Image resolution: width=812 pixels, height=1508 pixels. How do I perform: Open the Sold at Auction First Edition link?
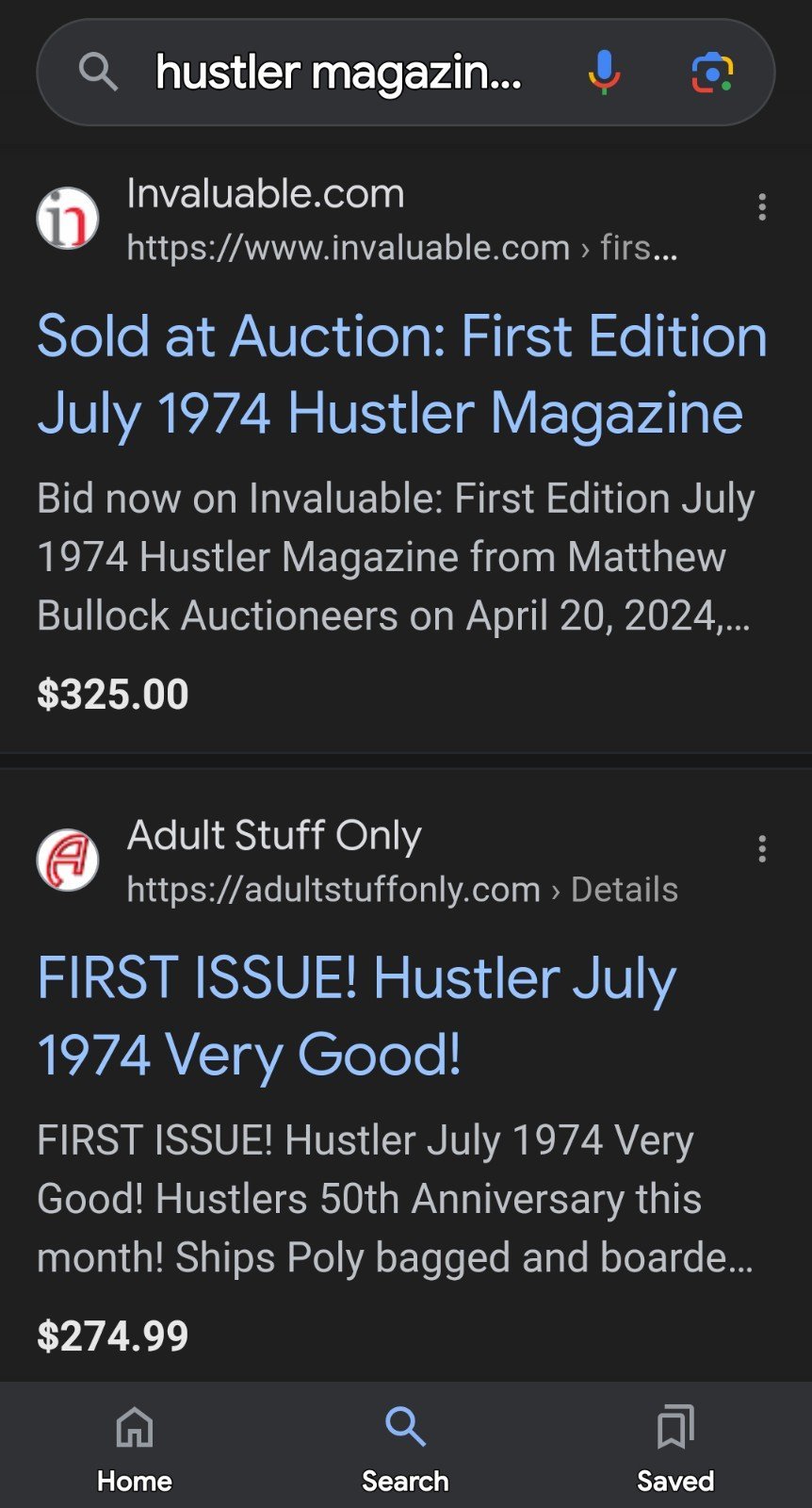coord(402,374)
